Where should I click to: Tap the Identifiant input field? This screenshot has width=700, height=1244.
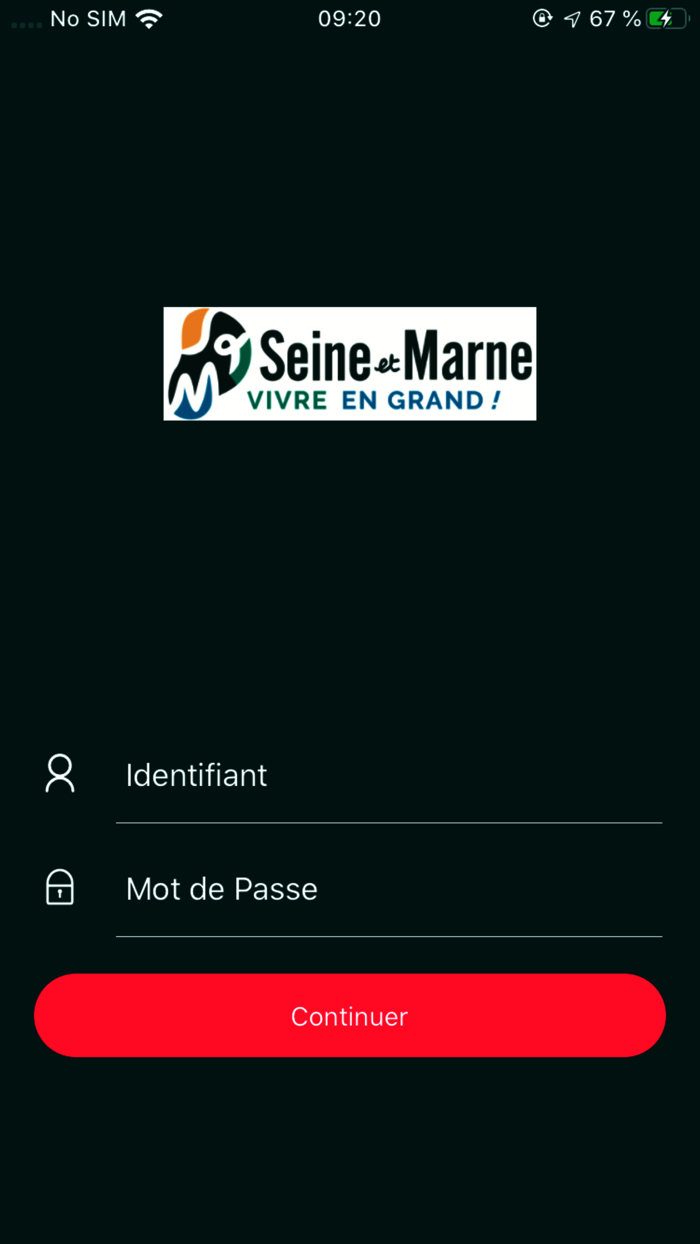click(388, 776)
